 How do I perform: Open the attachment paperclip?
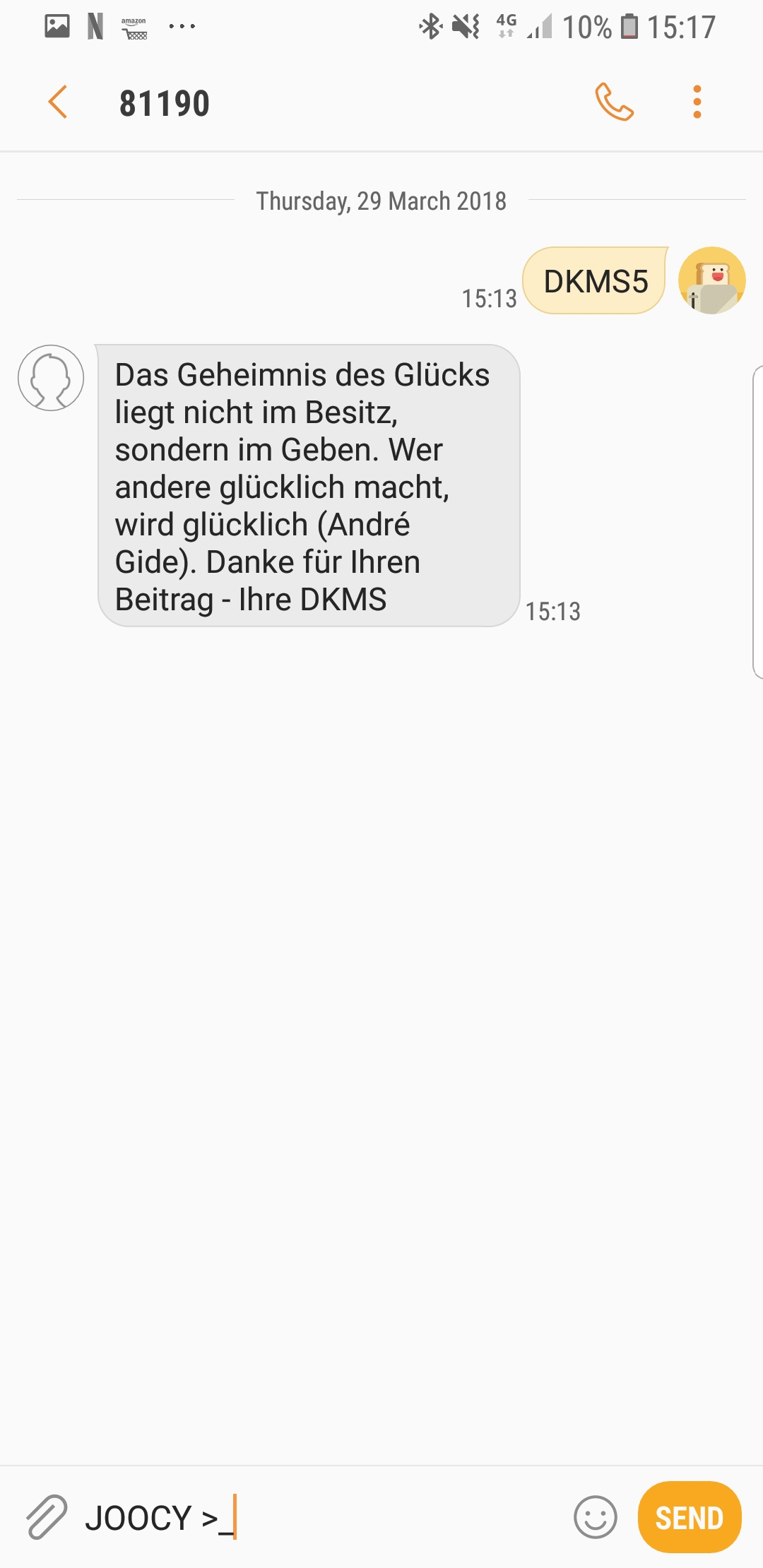coord(47,1517)
